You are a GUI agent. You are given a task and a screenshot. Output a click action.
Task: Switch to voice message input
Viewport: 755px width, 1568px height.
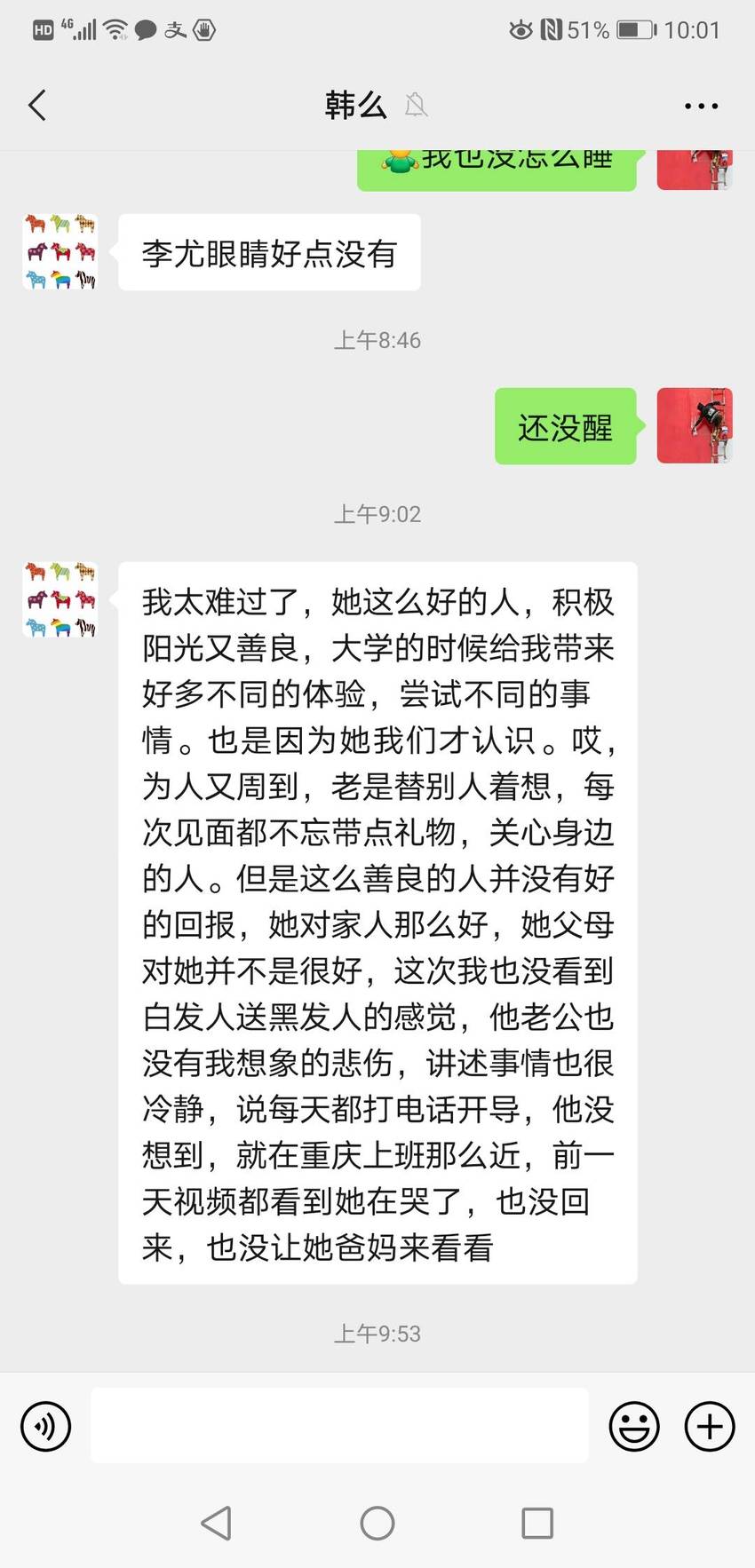coord(45,1426)
